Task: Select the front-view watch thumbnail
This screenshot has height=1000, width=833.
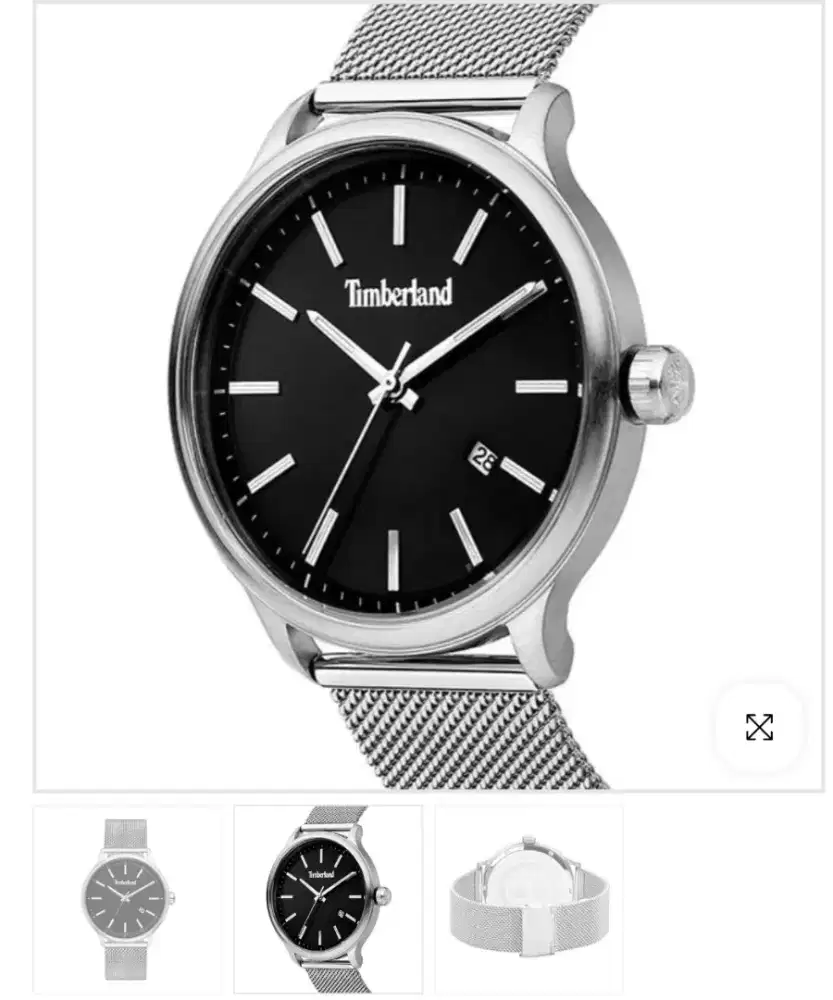Action: [x=127, y=898]
